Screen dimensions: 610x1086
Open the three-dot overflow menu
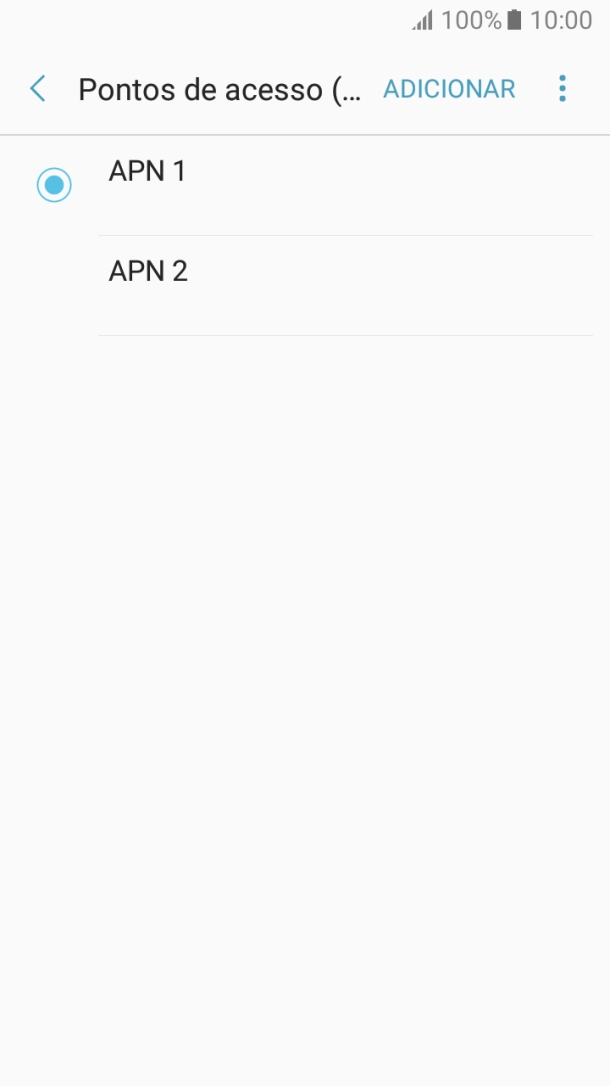[x=562, y=89]
